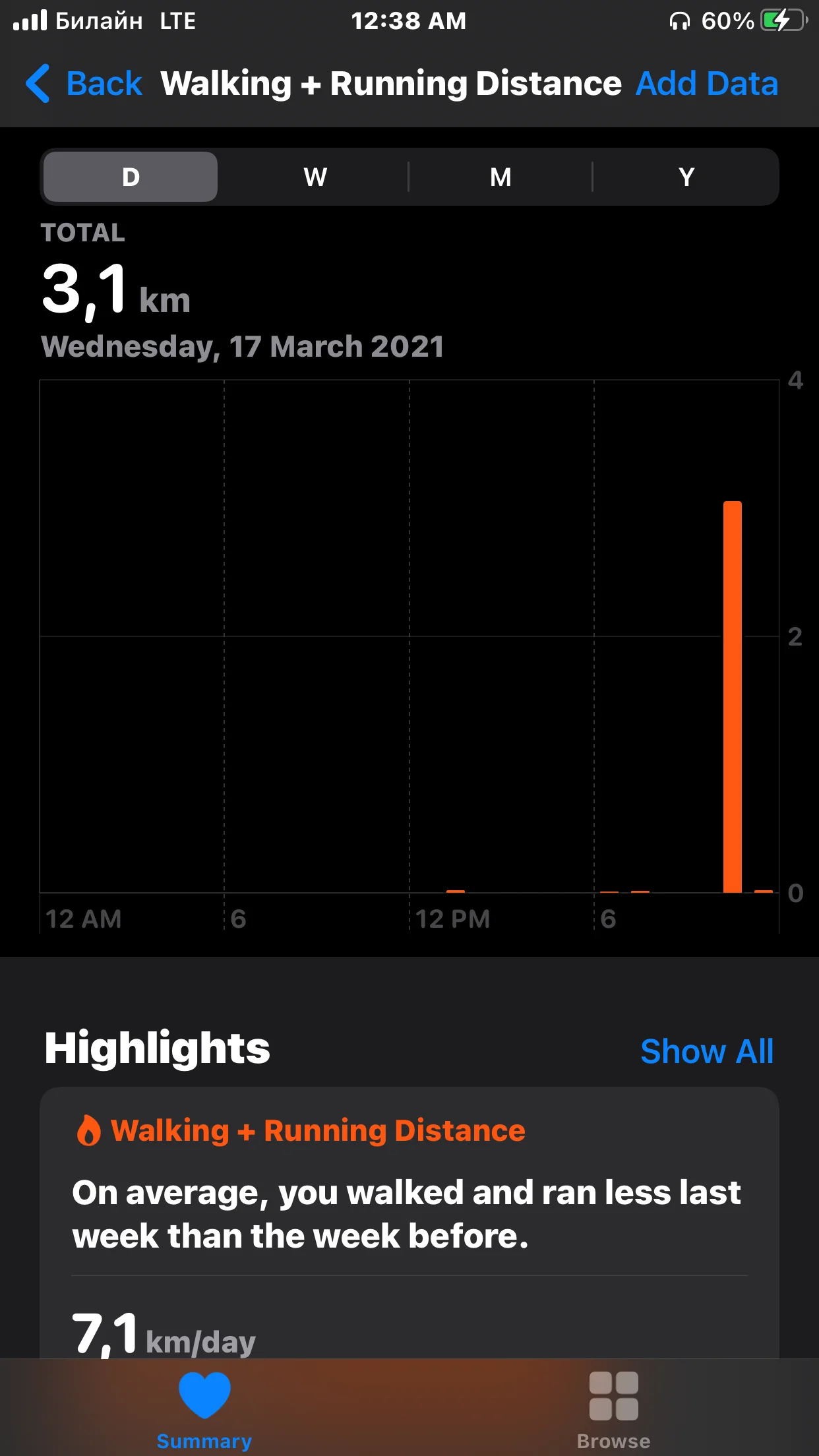Switch to the M monthly view
819x1456 pixels.
501,177
